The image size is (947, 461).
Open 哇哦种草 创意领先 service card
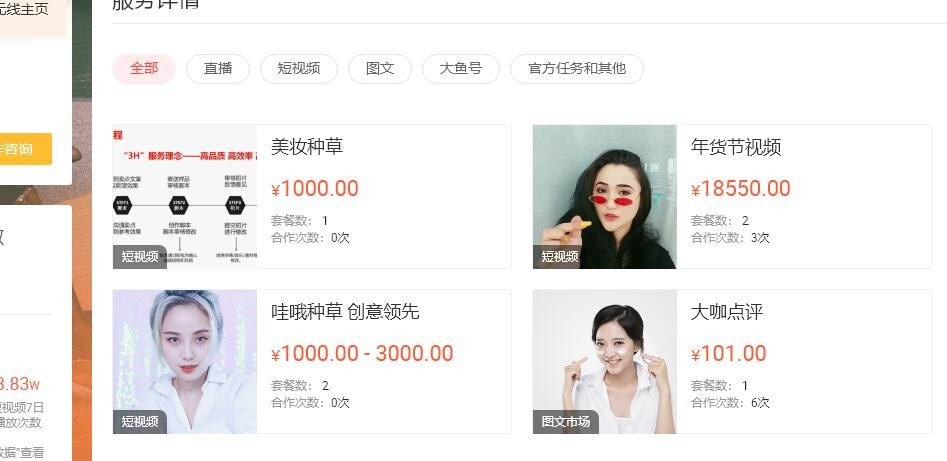(345, 312)
